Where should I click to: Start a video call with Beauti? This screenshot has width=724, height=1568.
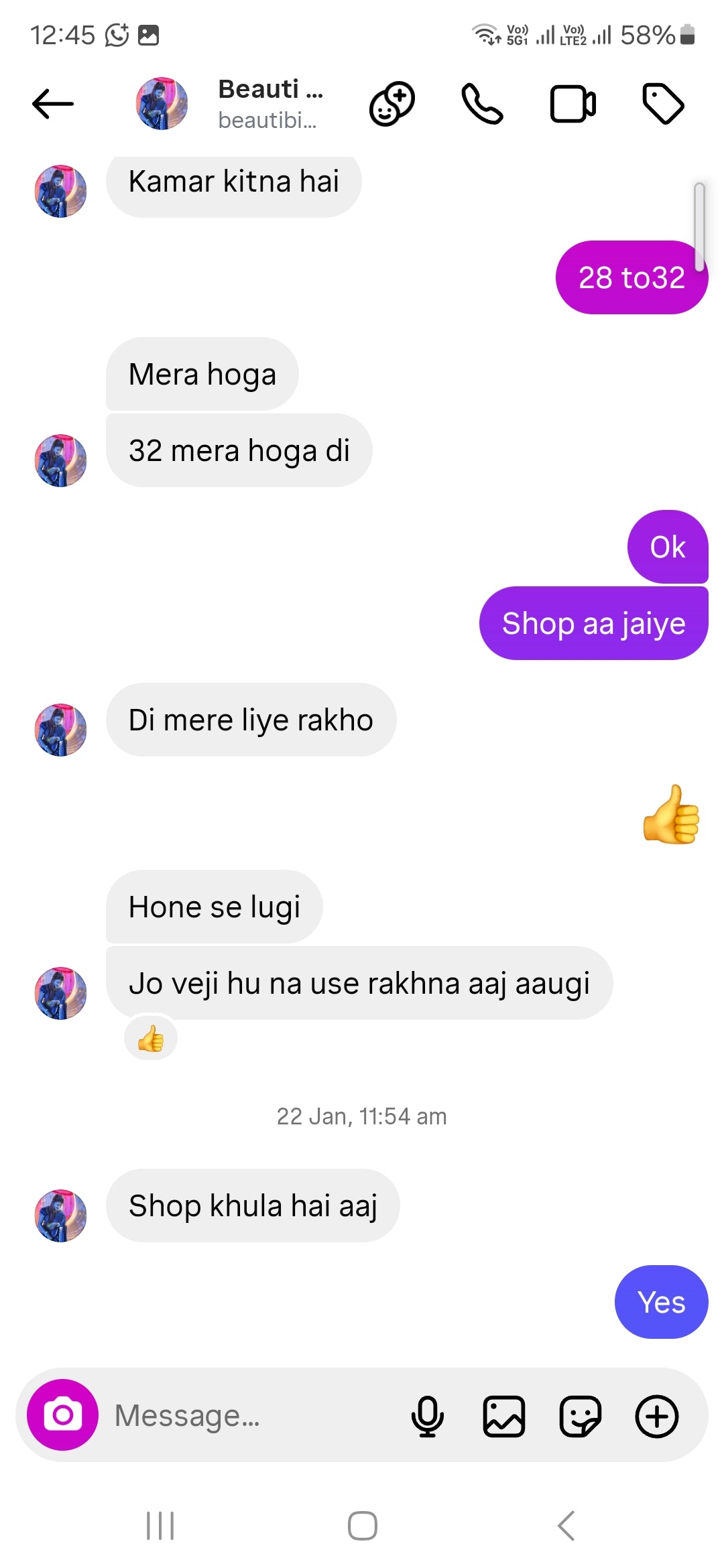pyautogui.click(x=572, y=104)
